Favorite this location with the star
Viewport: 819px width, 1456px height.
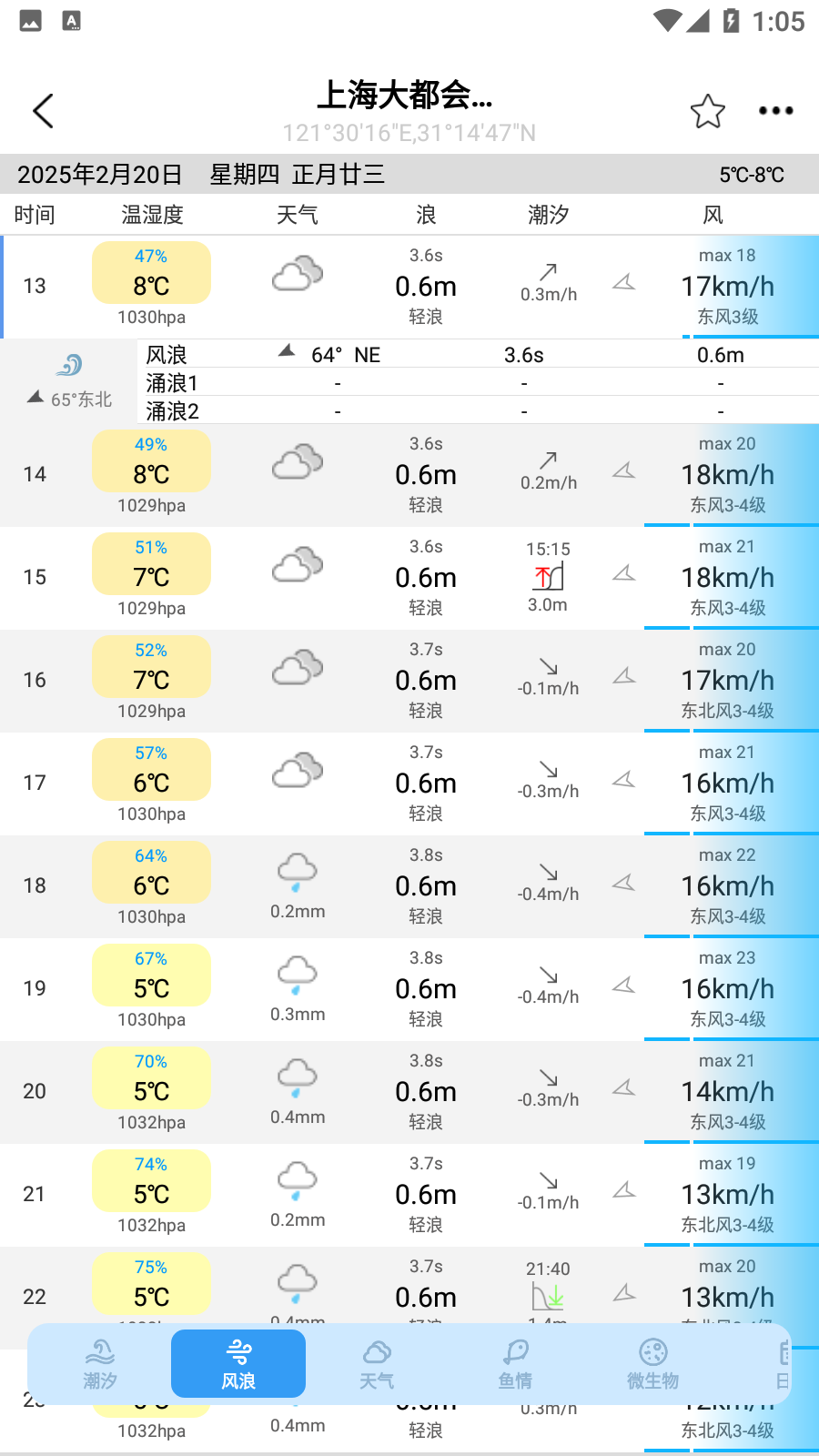coord(707,111)
